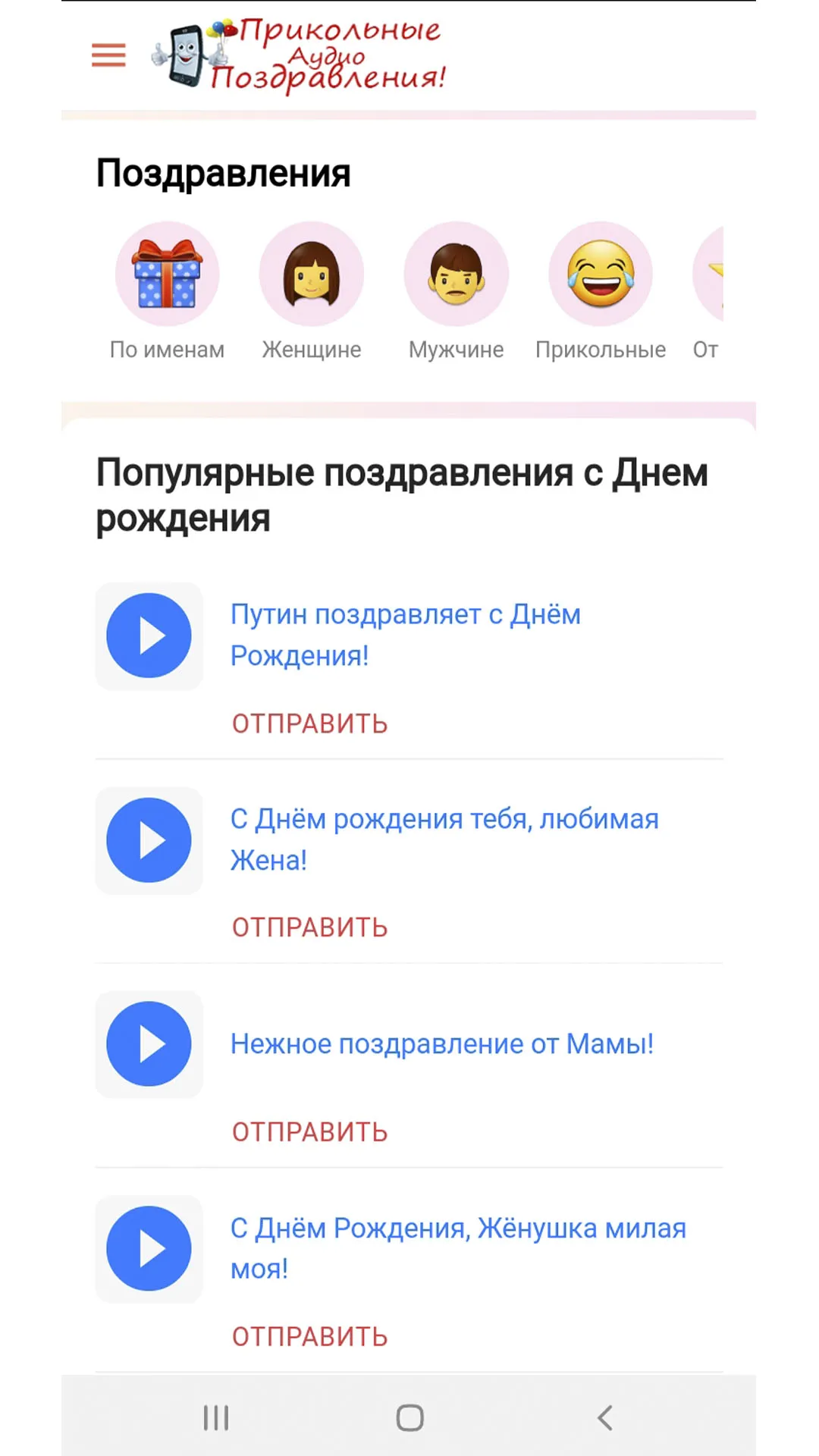The image size is (819, 1456).
Task: Open the Путин поздравляет с Днём Рождения link
Action: pyautogui.click(x=406, y=635)
